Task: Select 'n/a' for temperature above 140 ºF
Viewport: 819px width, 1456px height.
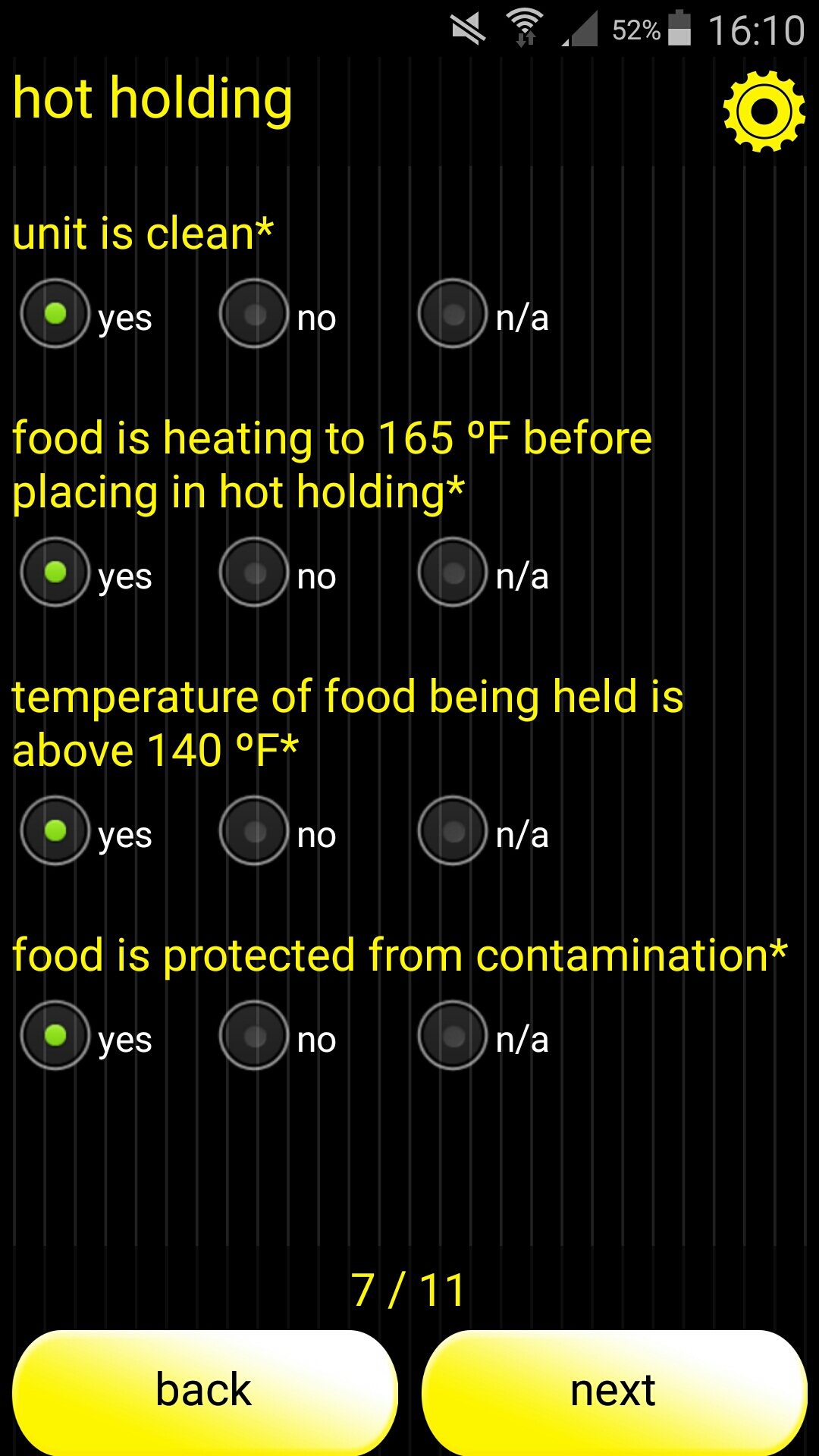Action: (x=453, y=830)
